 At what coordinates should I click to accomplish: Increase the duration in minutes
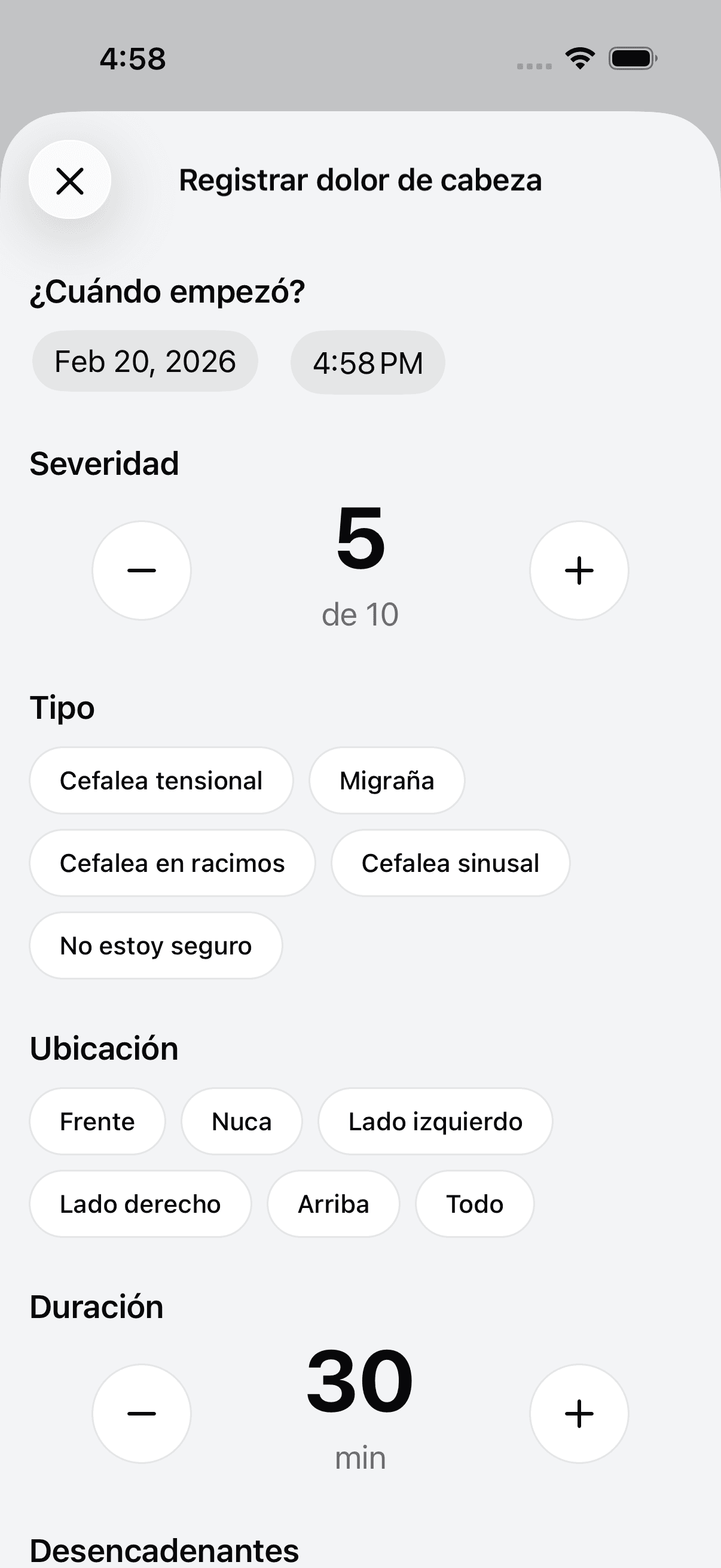(579, 1413)
